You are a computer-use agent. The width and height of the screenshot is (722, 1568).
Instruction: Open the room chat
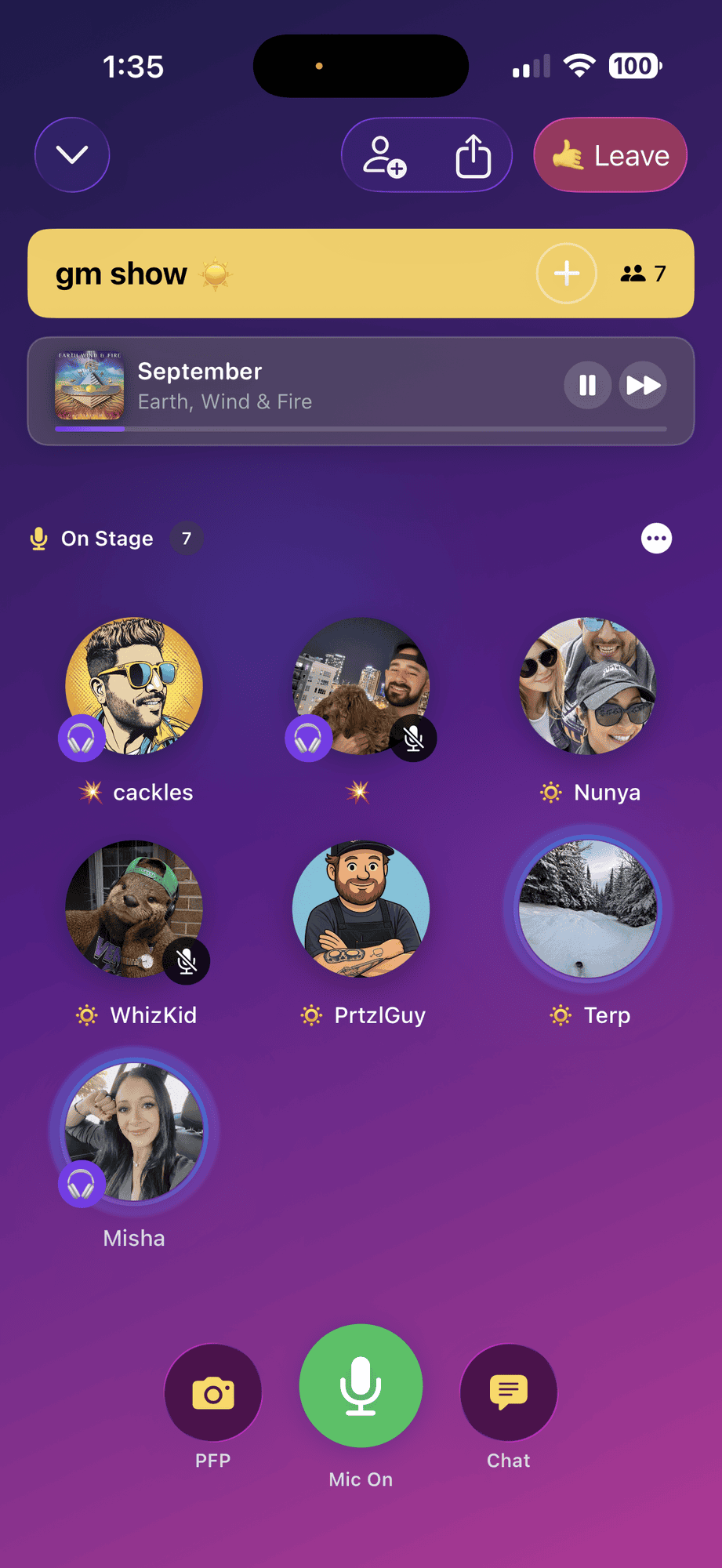(x=509, y=1393)
